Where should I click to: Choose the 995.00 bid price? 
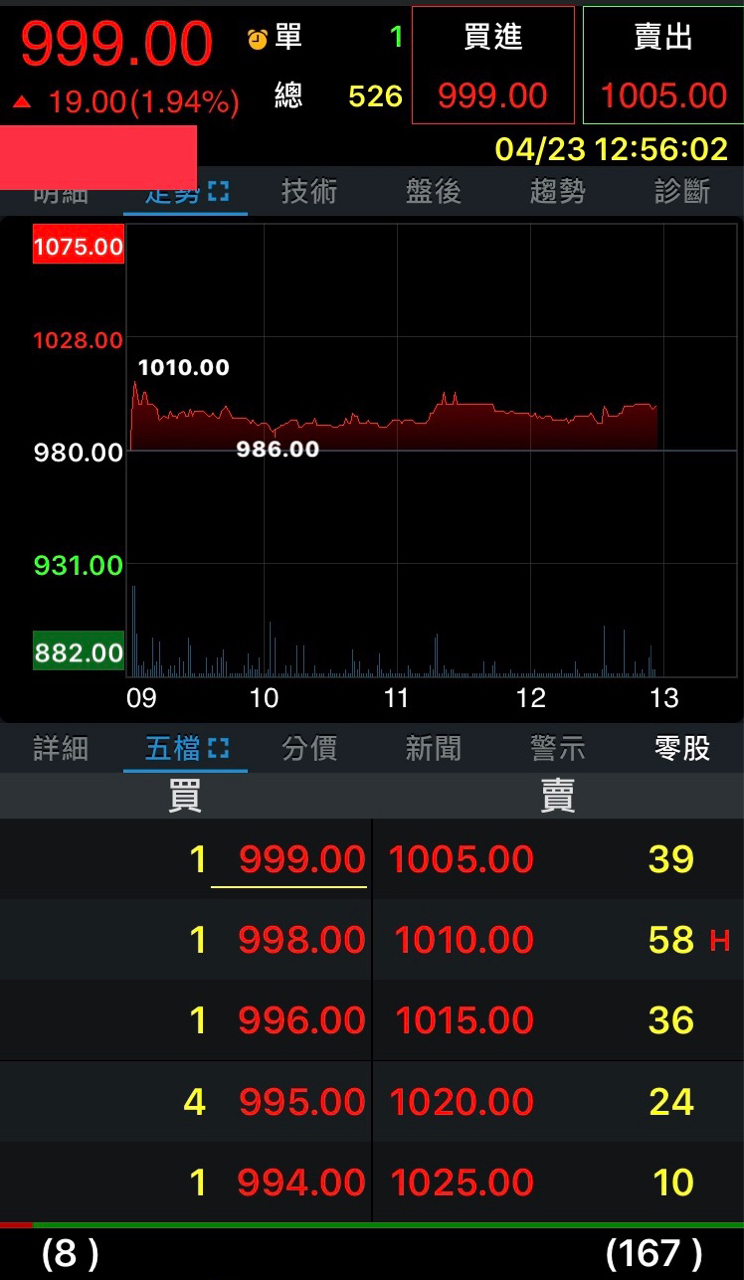point(301,1102)
